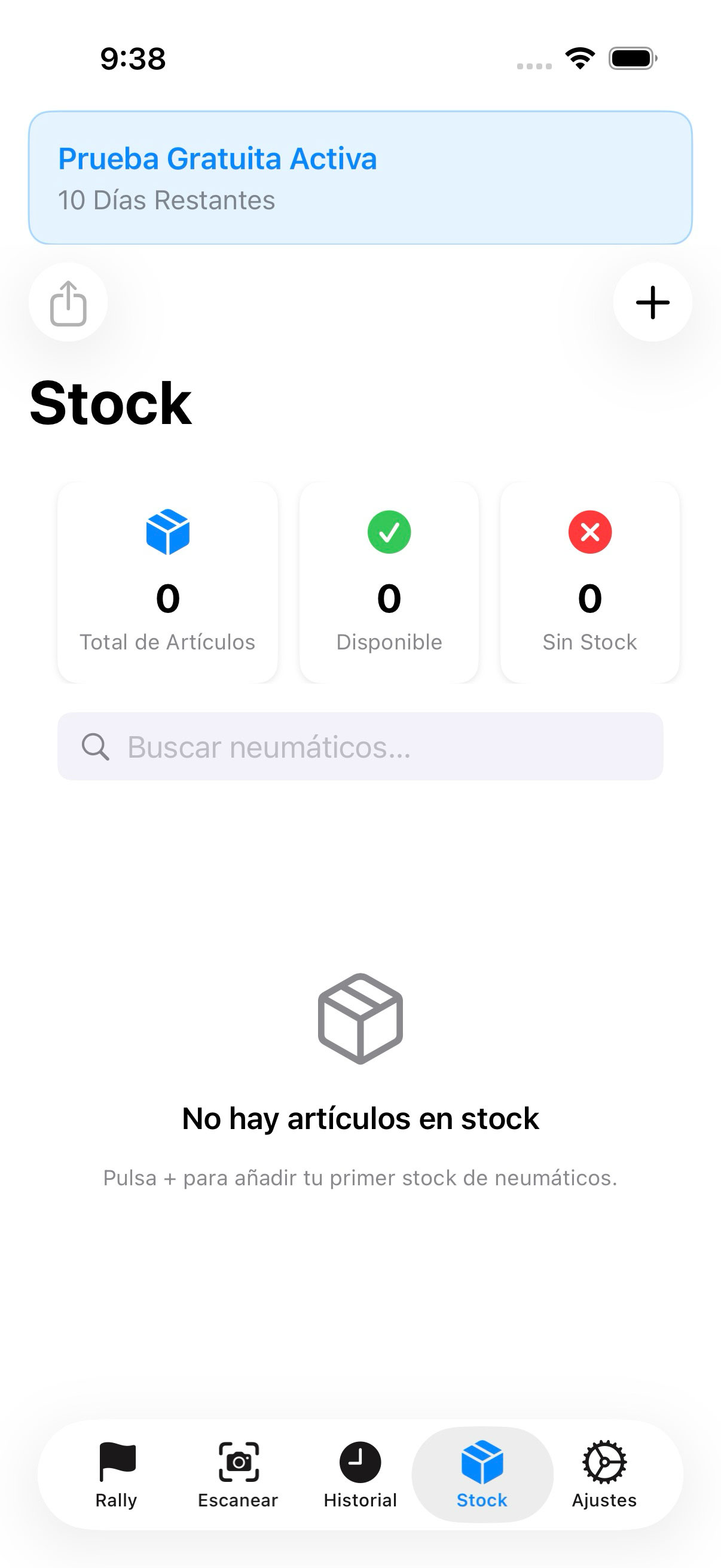Tap the 10 Días Restantes text
The image size is (721, 1568).
(x=166, y=200)
